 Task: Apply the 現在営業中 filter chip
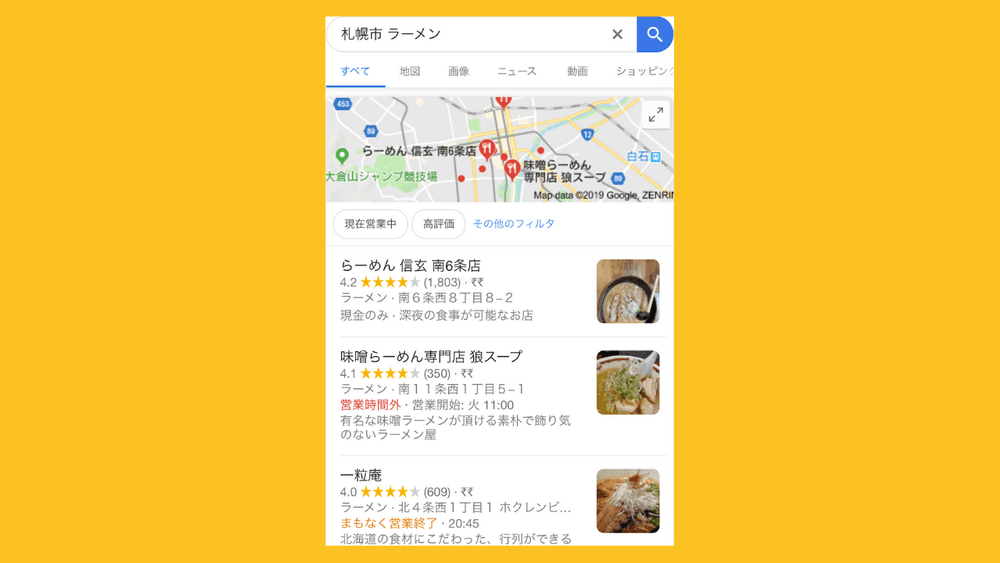tap(370, 224)
